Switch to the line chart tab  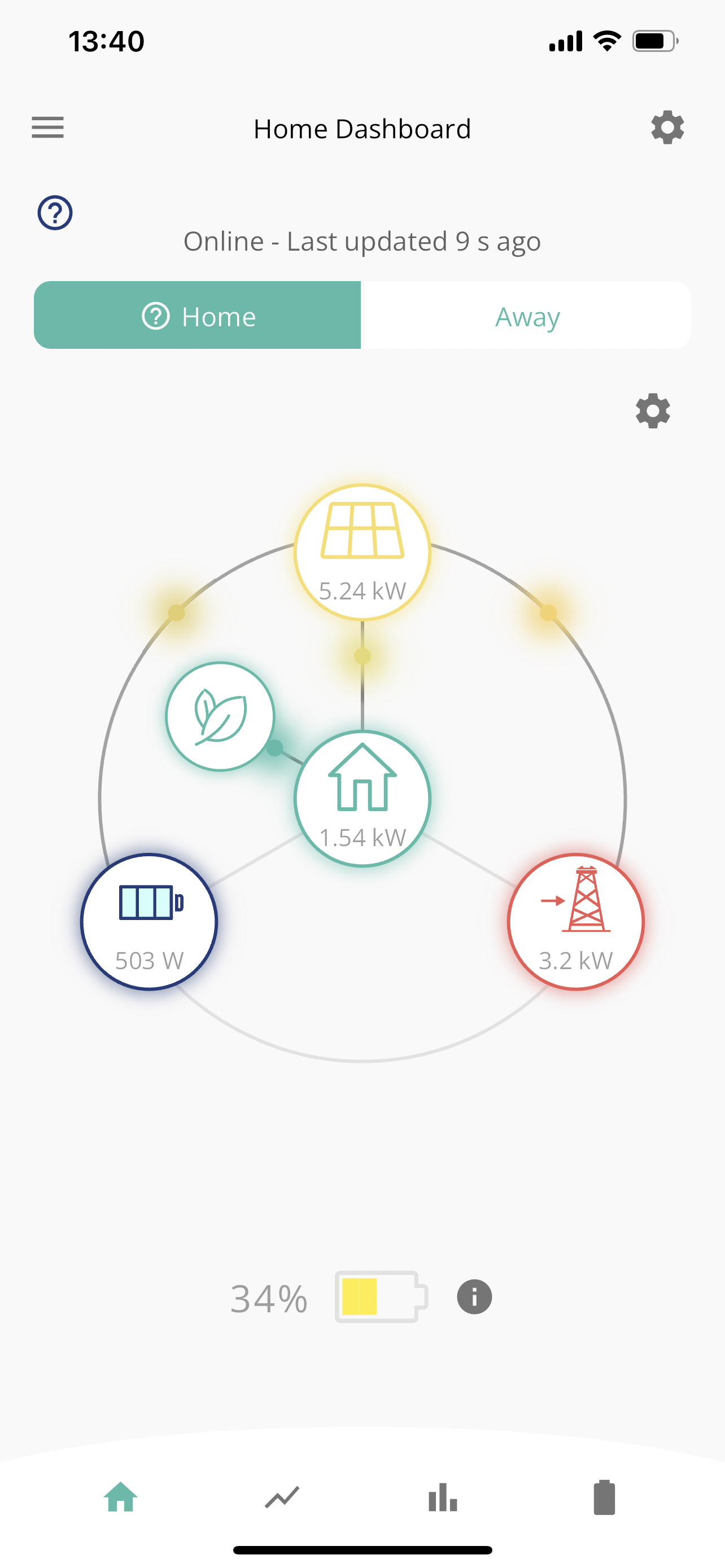(282, 1497)
